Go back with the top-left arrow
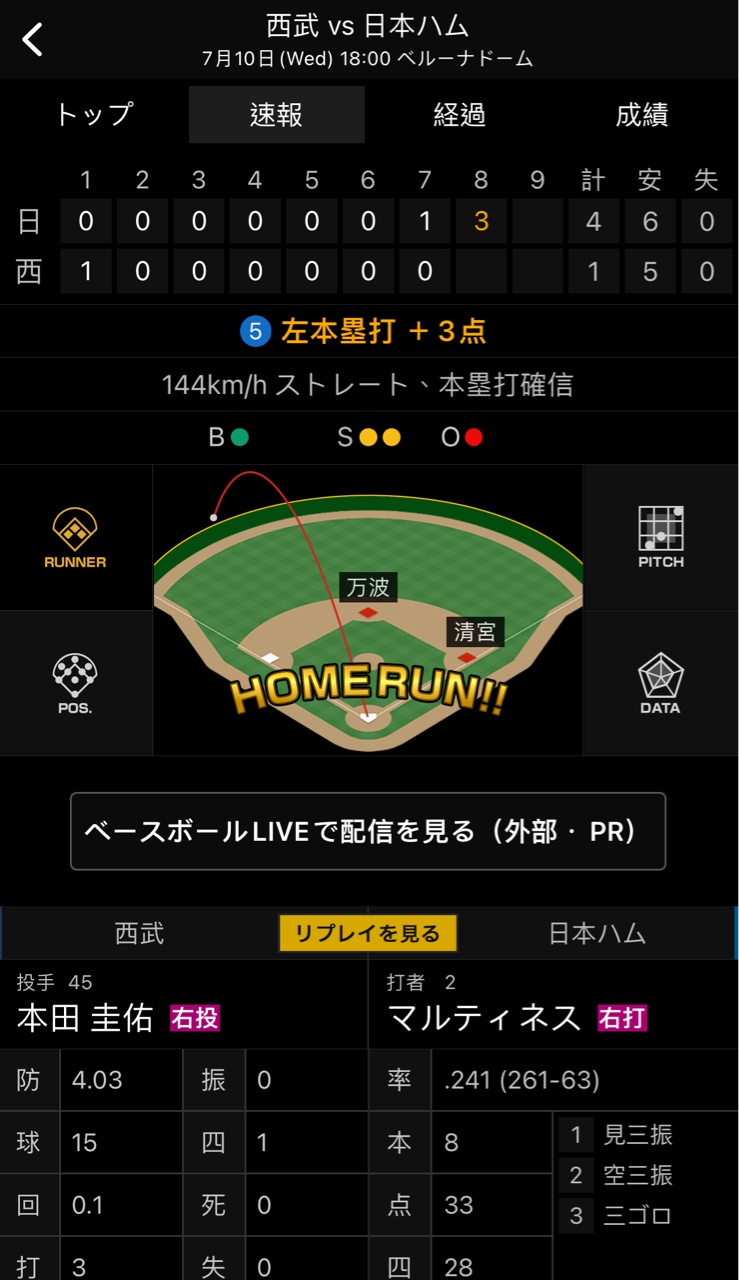Image resolution: width=739 pixels, height=1280 pixels. (33, 40)
